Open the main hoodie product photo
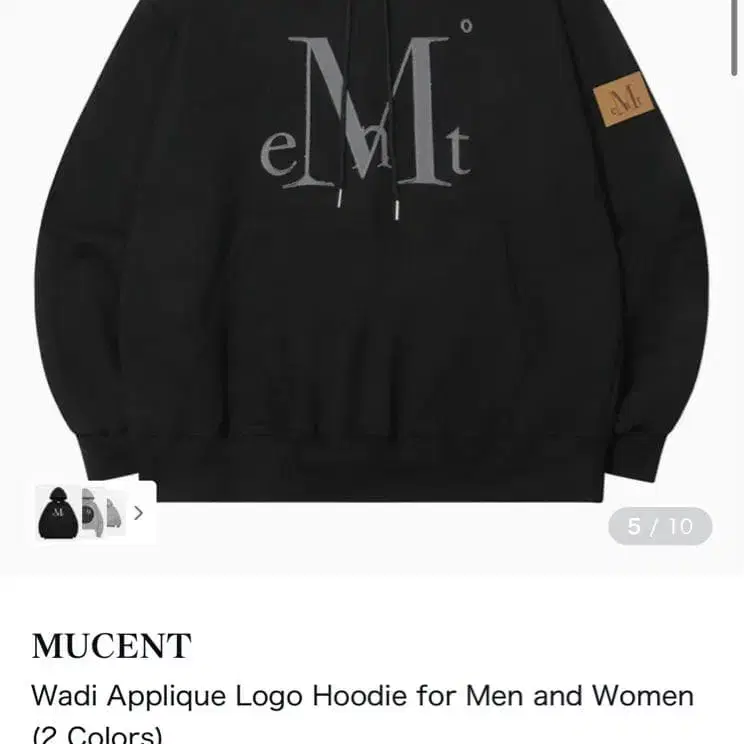The image size is (744, 744). pos(372,250)
